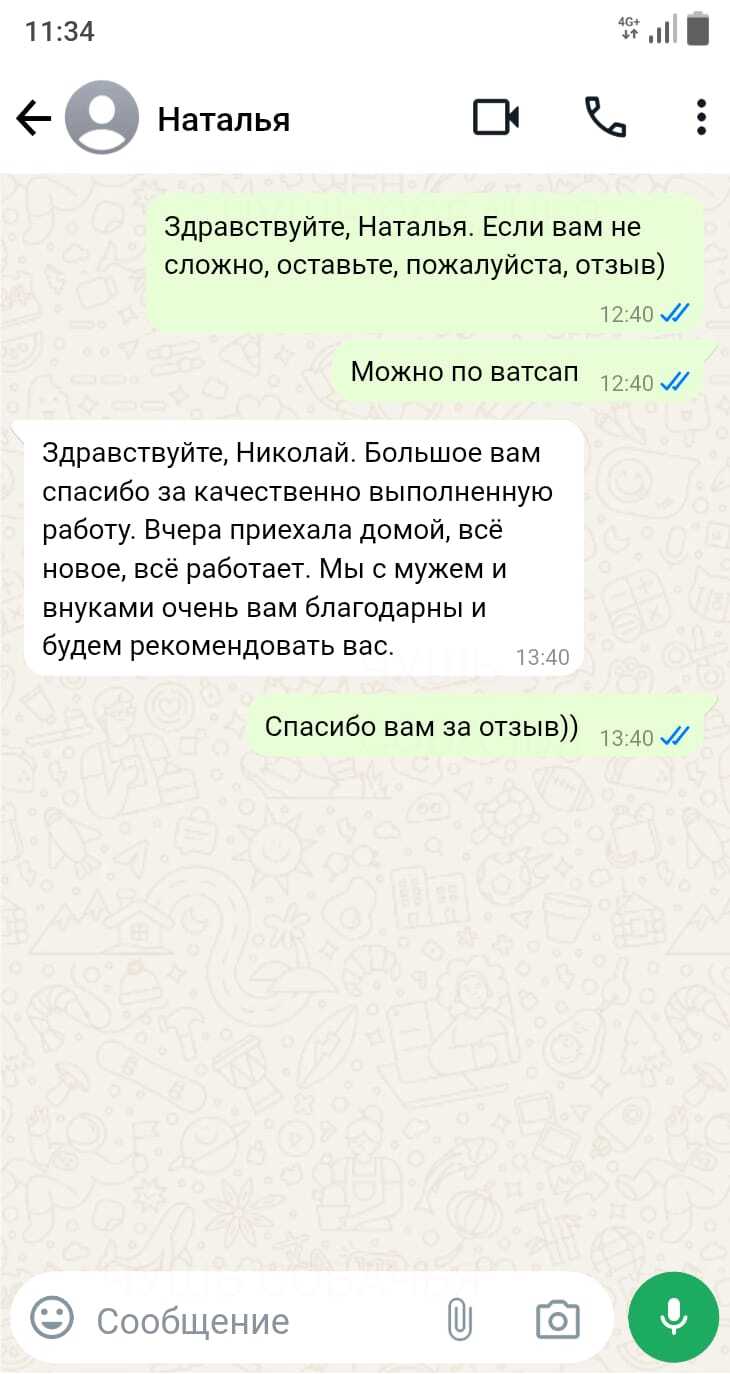Start a voice call with Наталья
This screenshot has width=730, height=1374.
point(605,118)
